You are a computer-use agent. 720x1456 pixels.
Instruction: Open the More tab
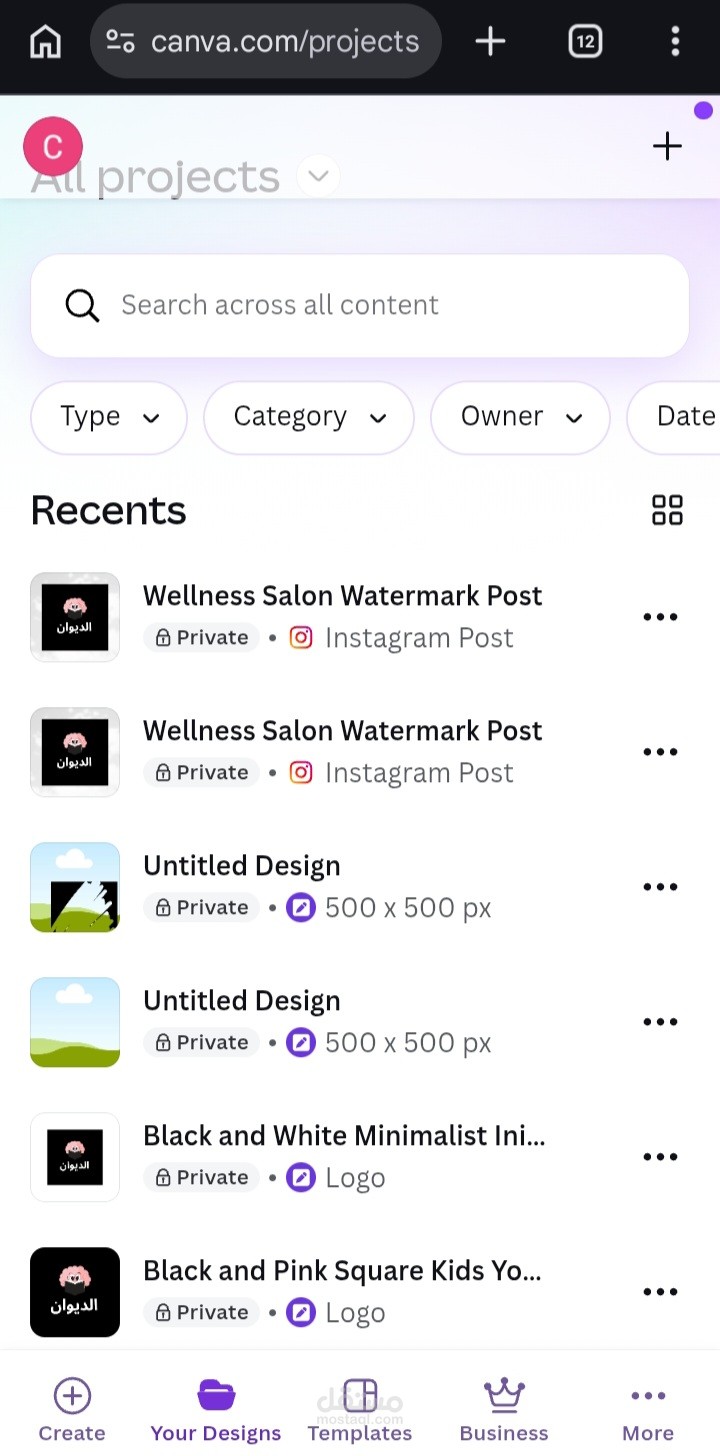pyautogui.click(x=648, y=1410)
